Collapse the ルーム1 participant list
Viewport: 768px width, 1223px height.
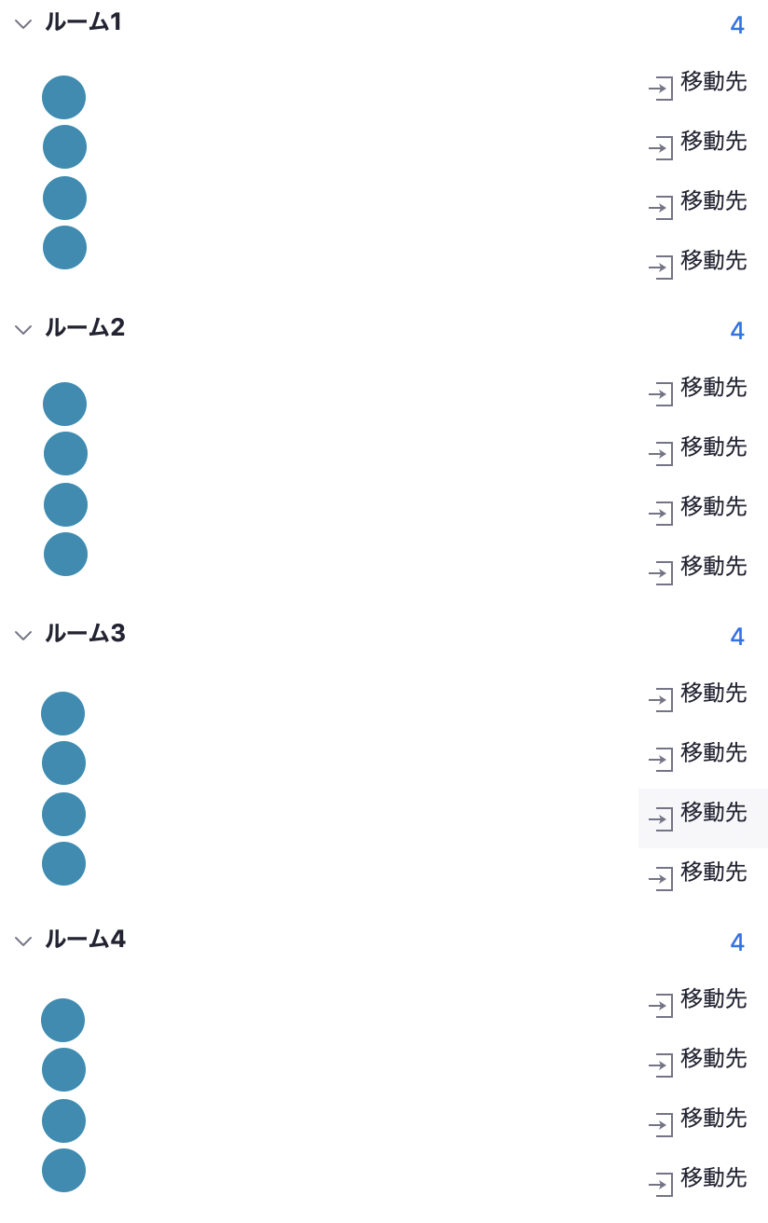click(24, 24)
